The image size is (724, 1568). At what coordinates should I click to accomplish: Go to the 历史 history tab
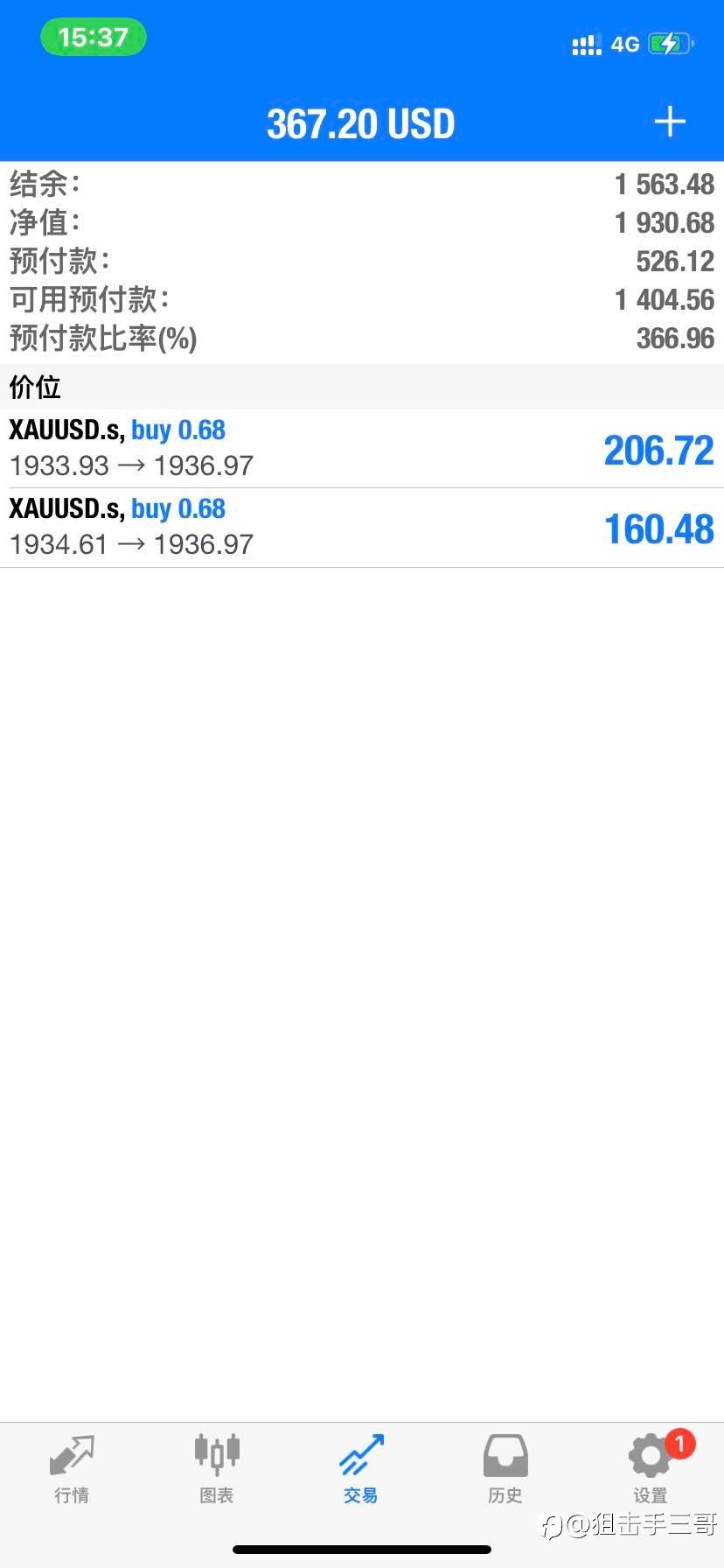click(x=505, y=1469)
